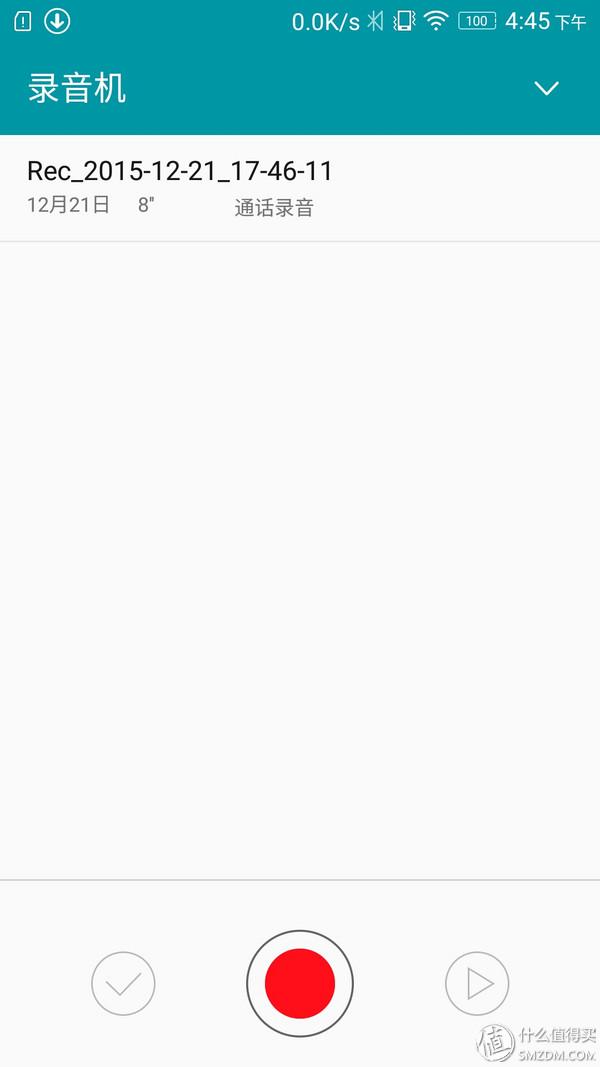
Task: Tap the checkmark to finish the recording
Action: (x=123, y=984)
